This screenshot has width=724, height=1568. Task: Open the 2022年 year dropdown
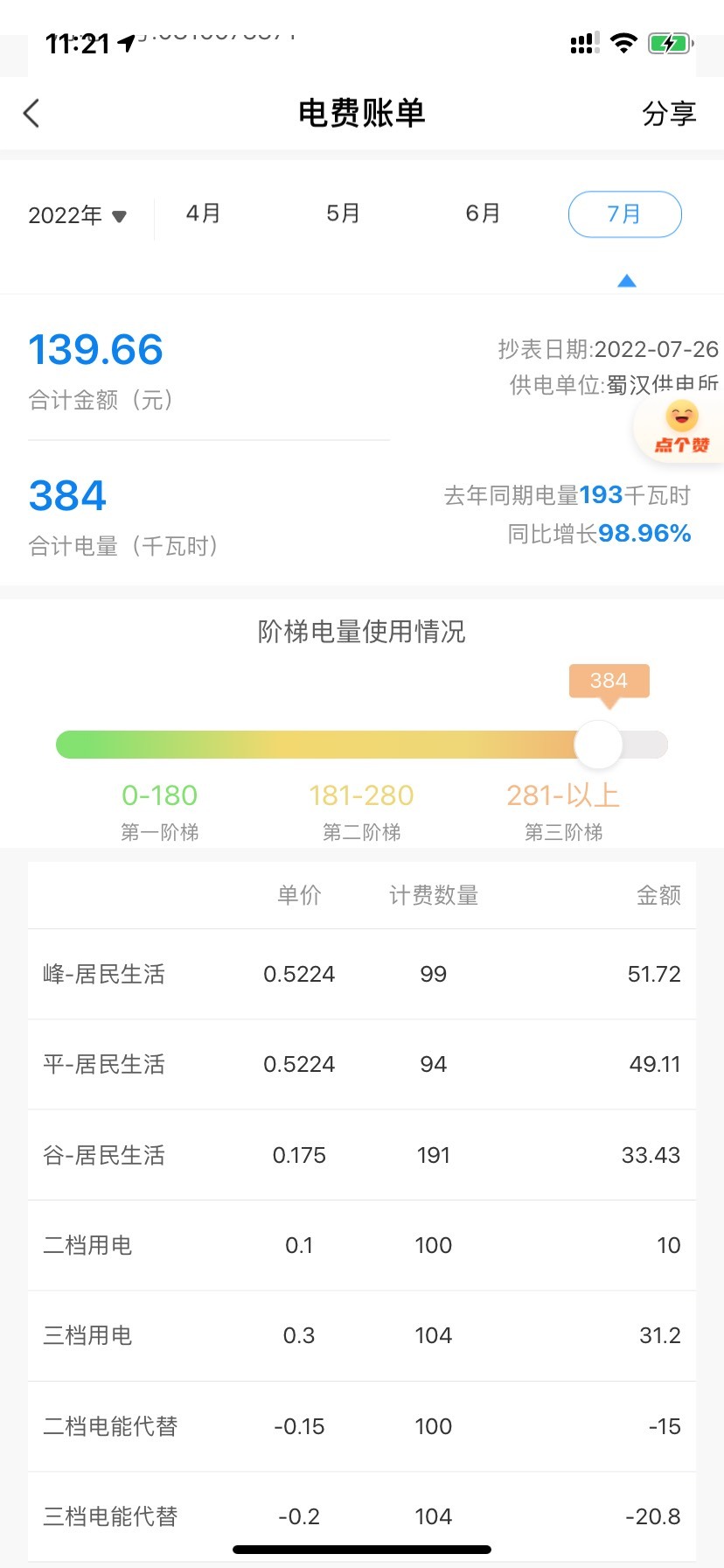[78, 215]
